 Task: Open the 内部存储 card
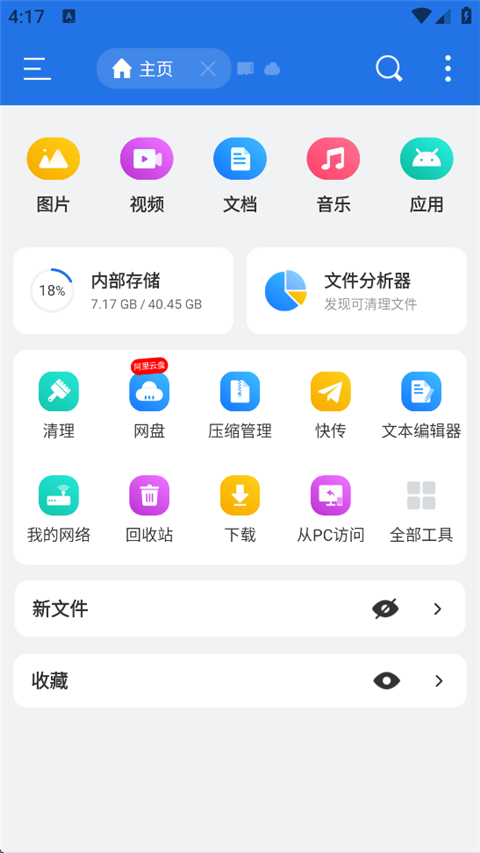124,290
